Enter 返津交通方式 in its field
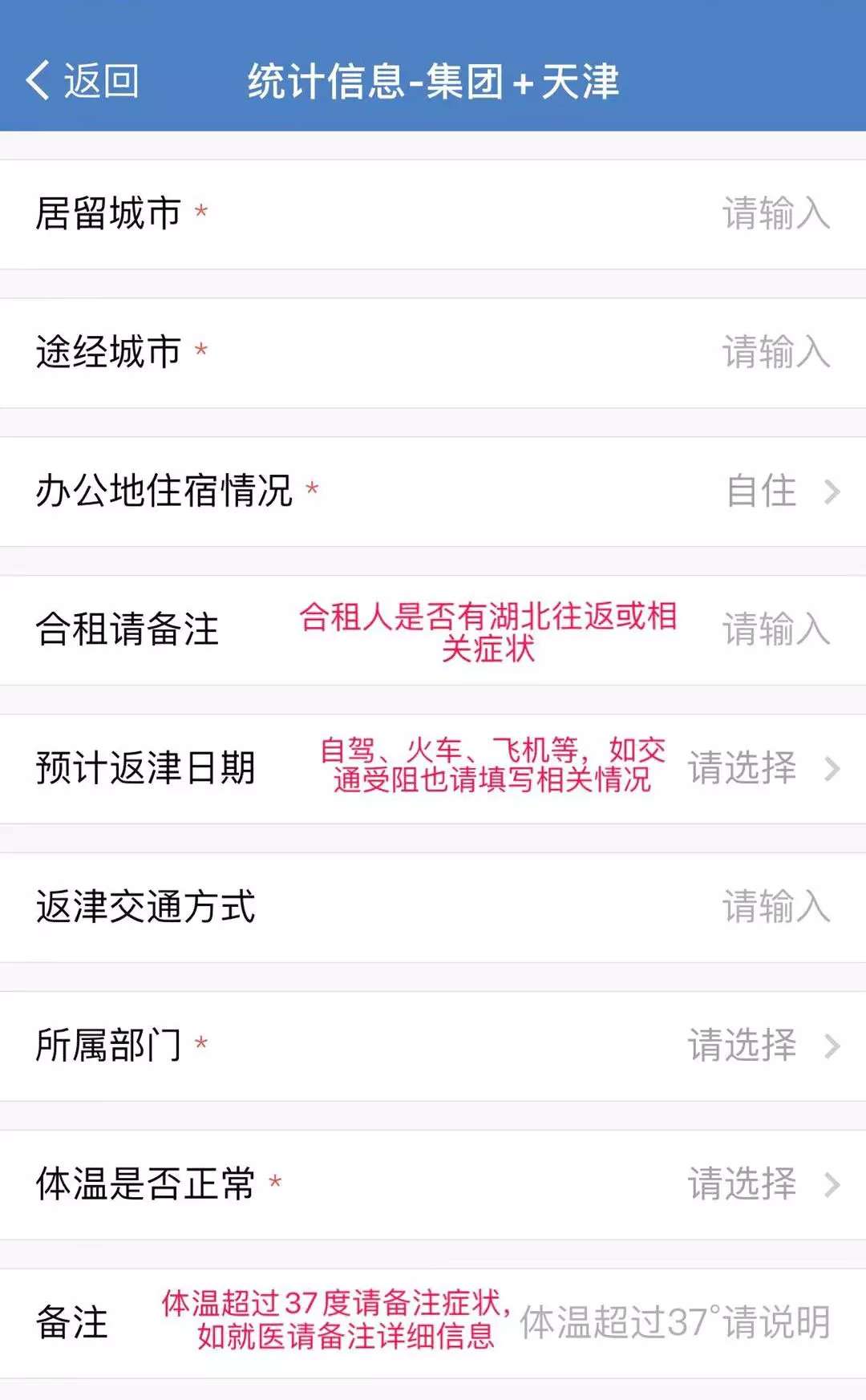This screenshot has width=866, height=1400. click(x=775, y=907)
